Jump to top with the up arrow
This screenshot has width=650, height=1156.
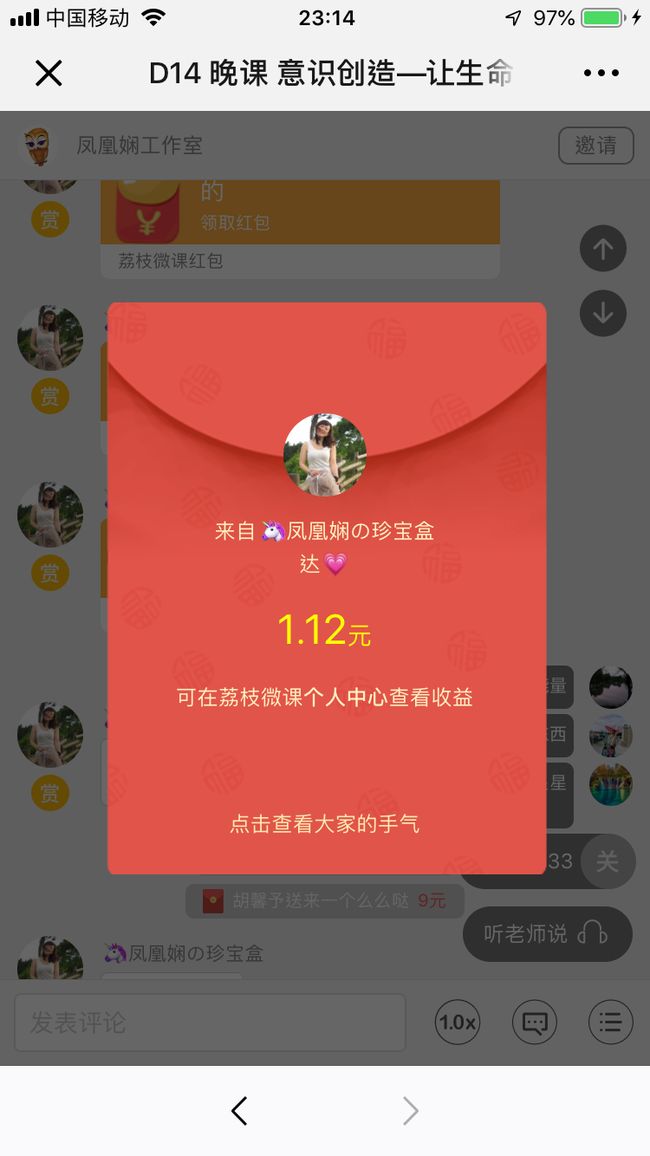pyautogui.click(x=603, y=248)
